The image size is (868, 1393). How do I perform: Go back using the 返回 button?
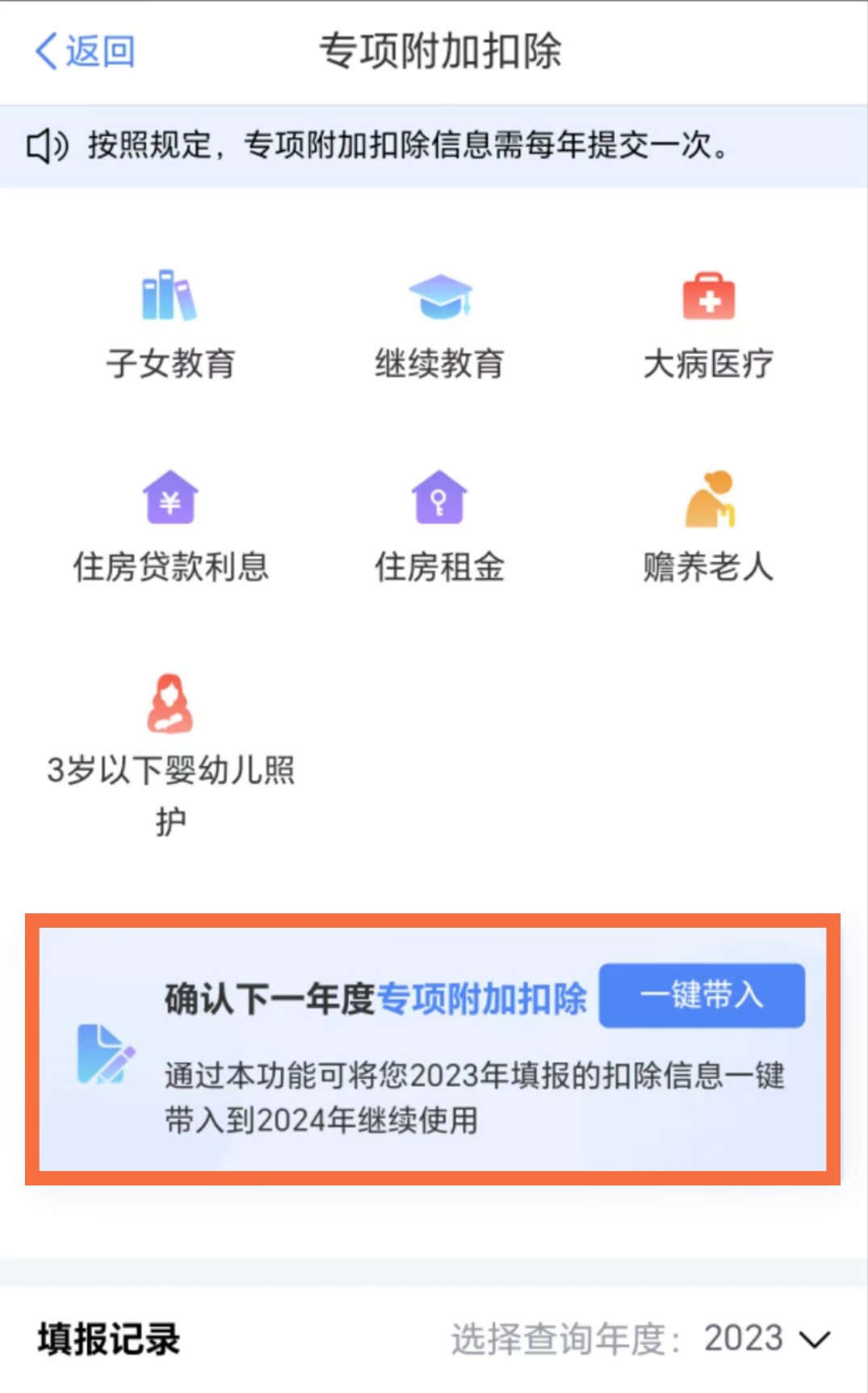[x=85, y=52]
